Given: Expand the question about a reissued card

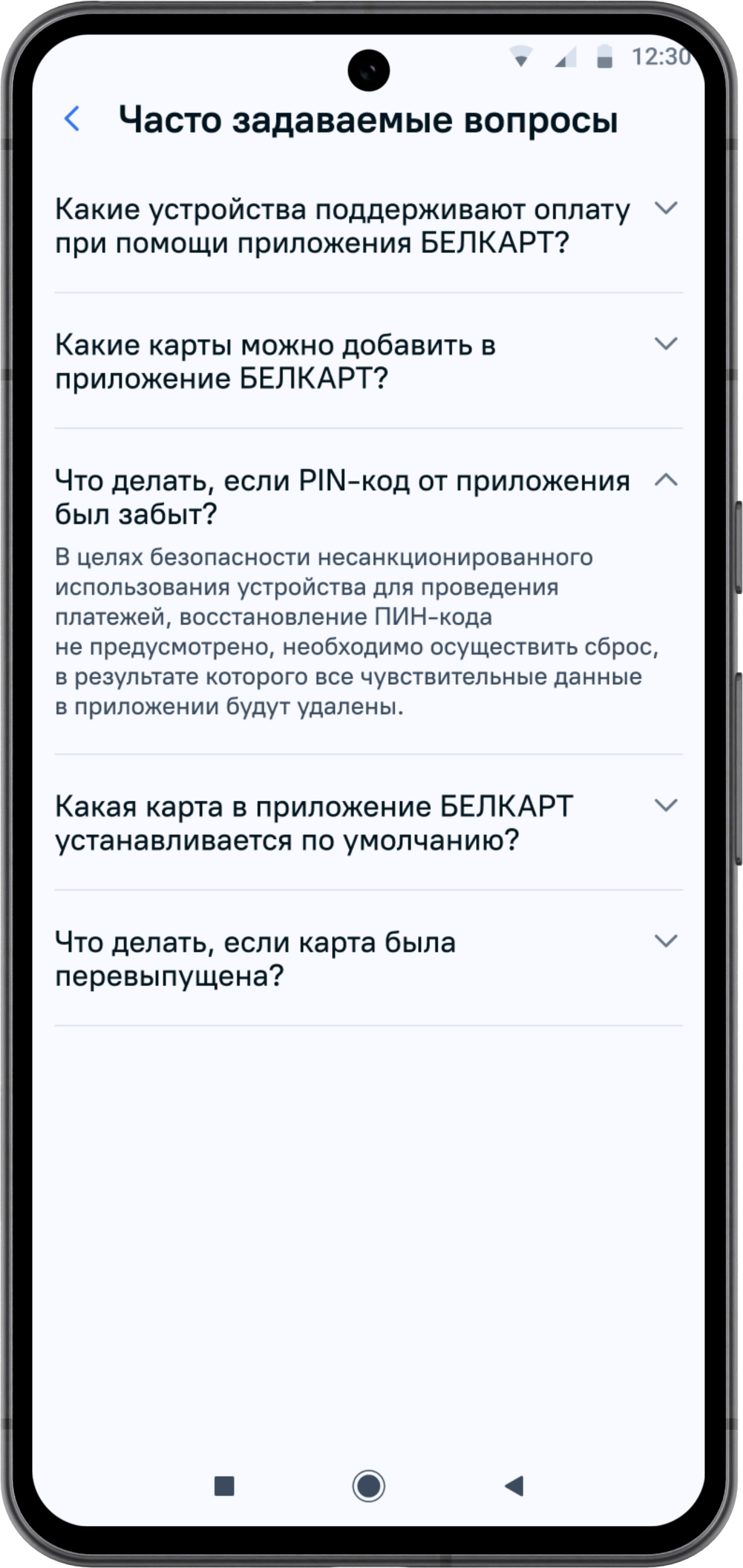Looking at the screenshot, I should [x=666, y=942].
